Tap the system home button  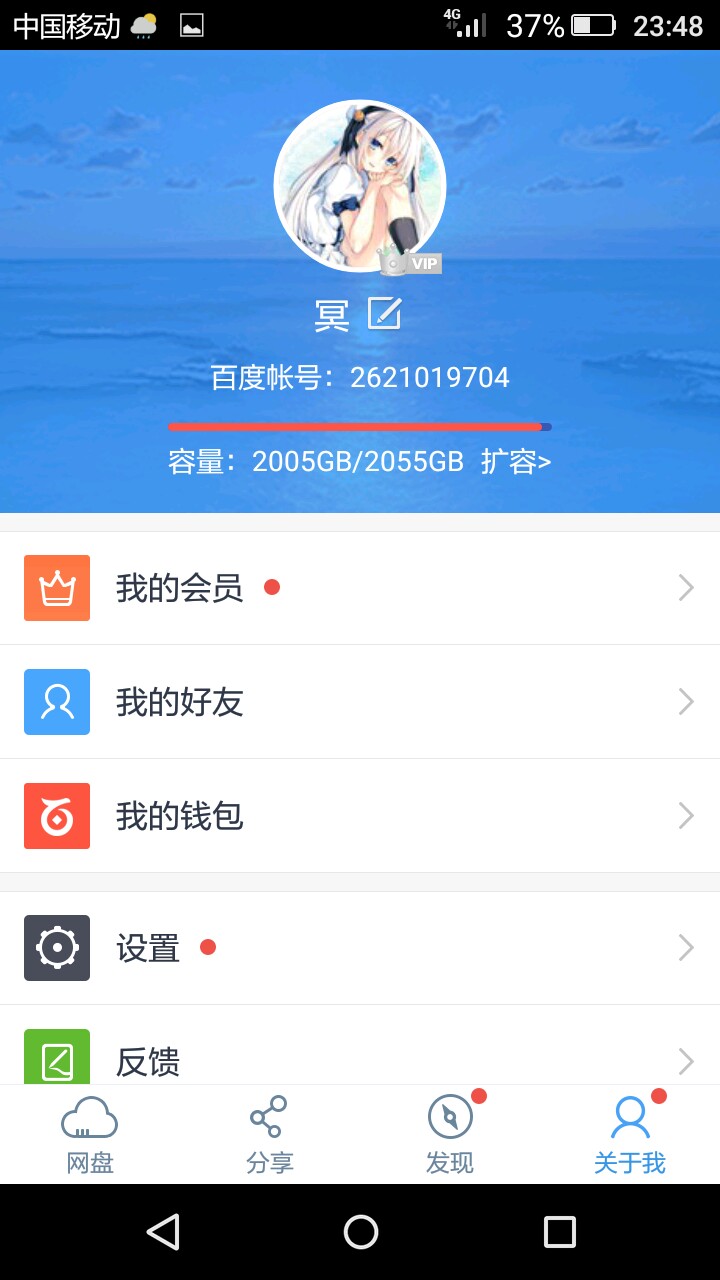coord(360,1231)
